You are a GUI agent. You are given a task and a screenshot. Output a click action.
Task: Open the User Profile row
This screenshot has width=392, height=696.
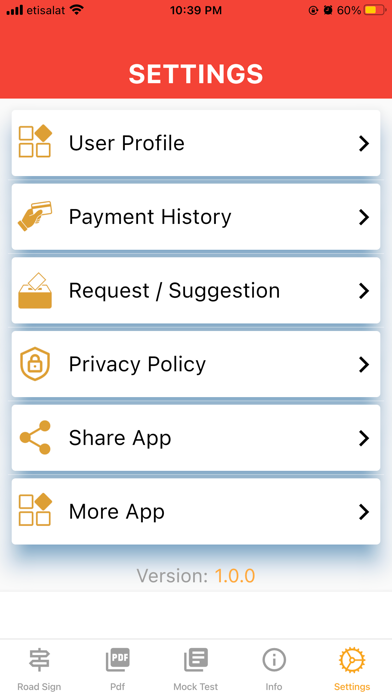196,143
